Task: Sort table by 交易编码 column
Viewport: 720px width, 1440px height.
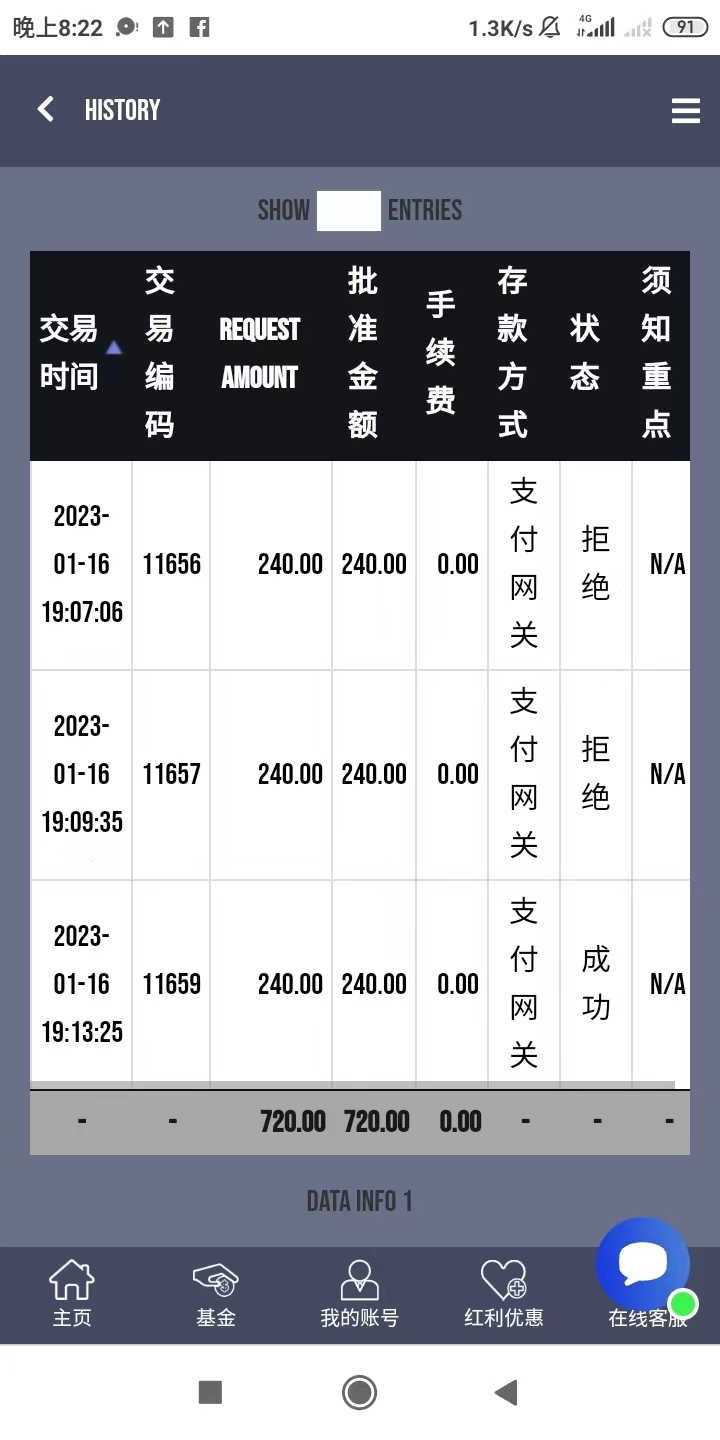Action: [x=160, y=353]
